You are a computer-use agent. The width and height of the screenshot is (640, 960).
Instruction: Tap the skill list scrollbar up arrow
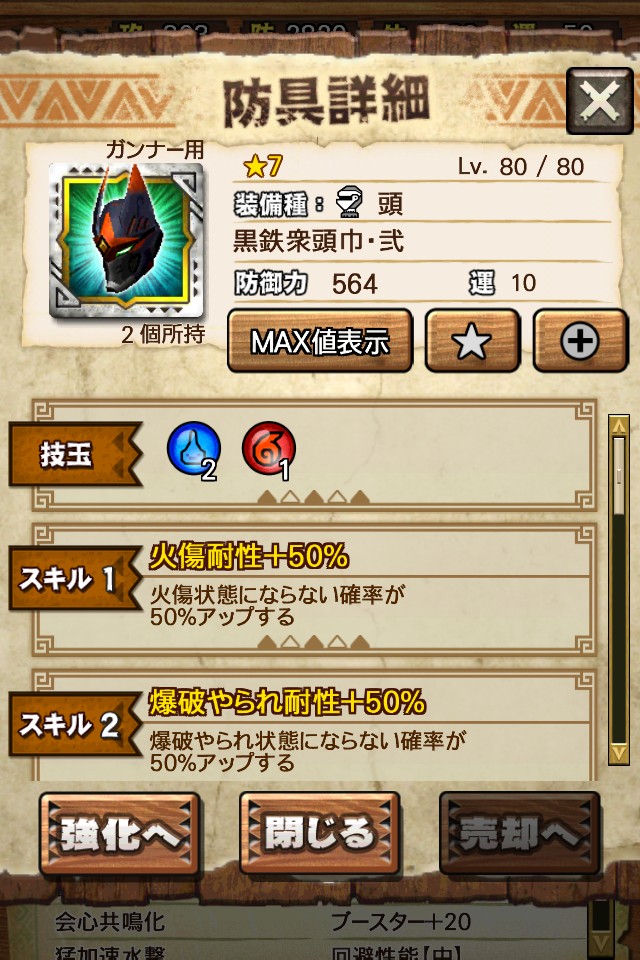tap(619, 423)
